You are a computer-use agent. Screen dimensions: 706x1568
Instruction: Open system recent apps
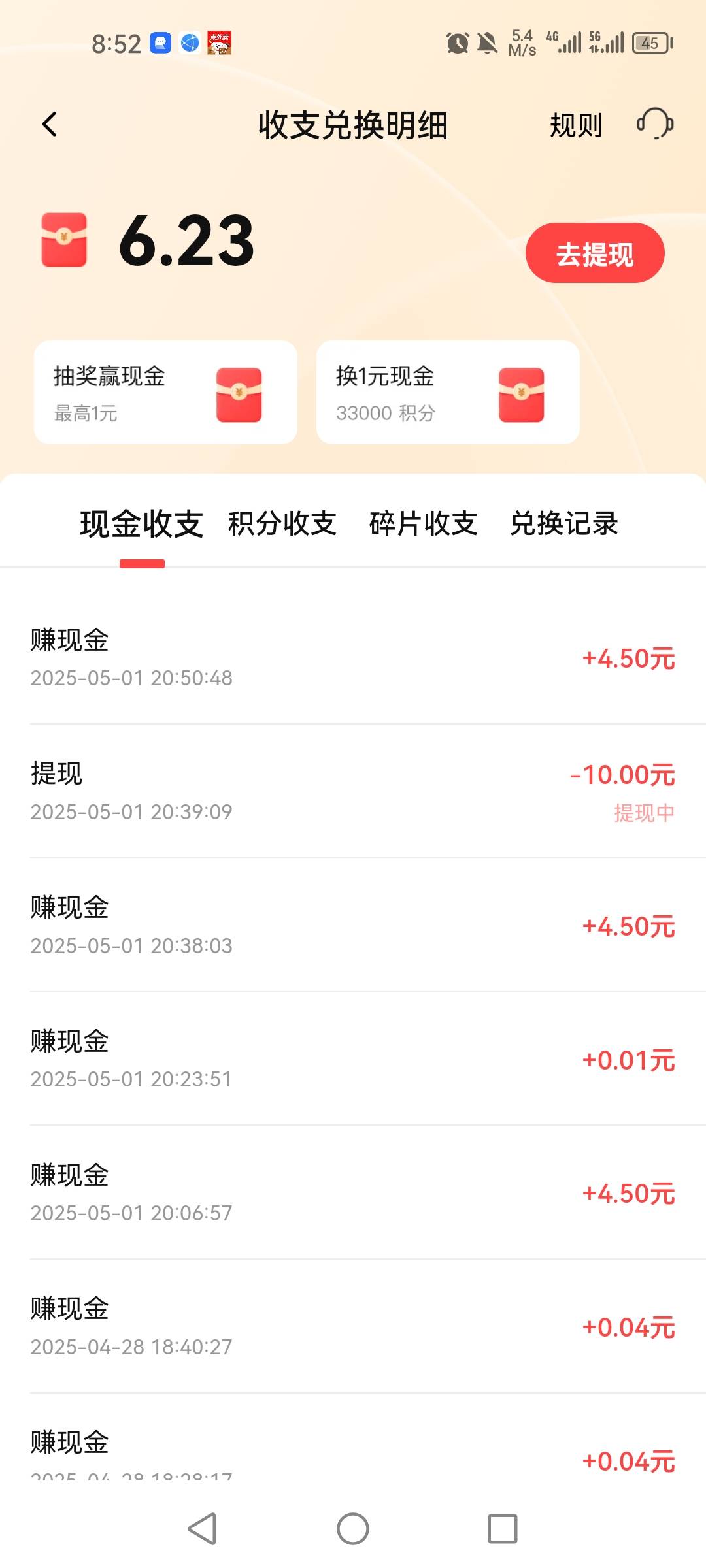point(503,1529)
